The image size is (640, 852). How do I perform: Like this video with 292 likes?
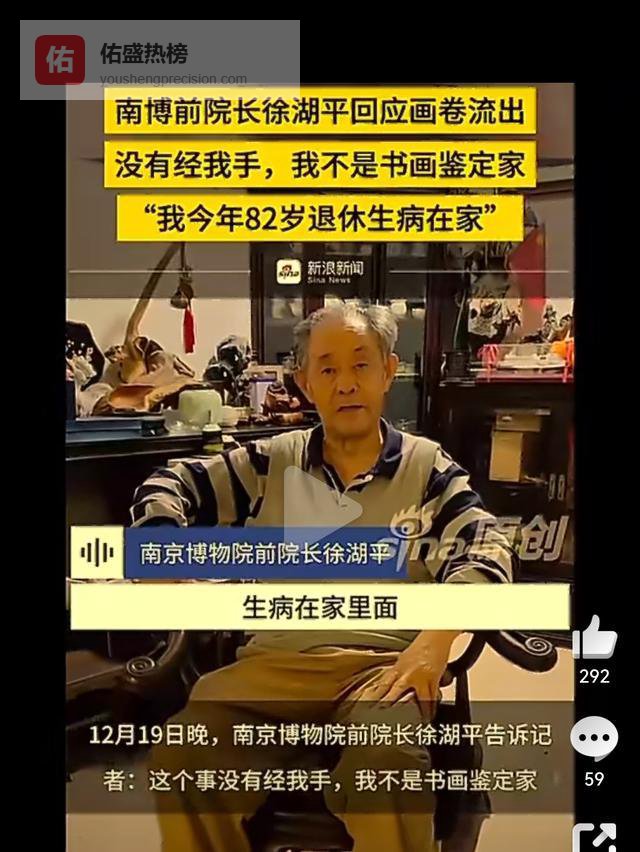[594, 637]
